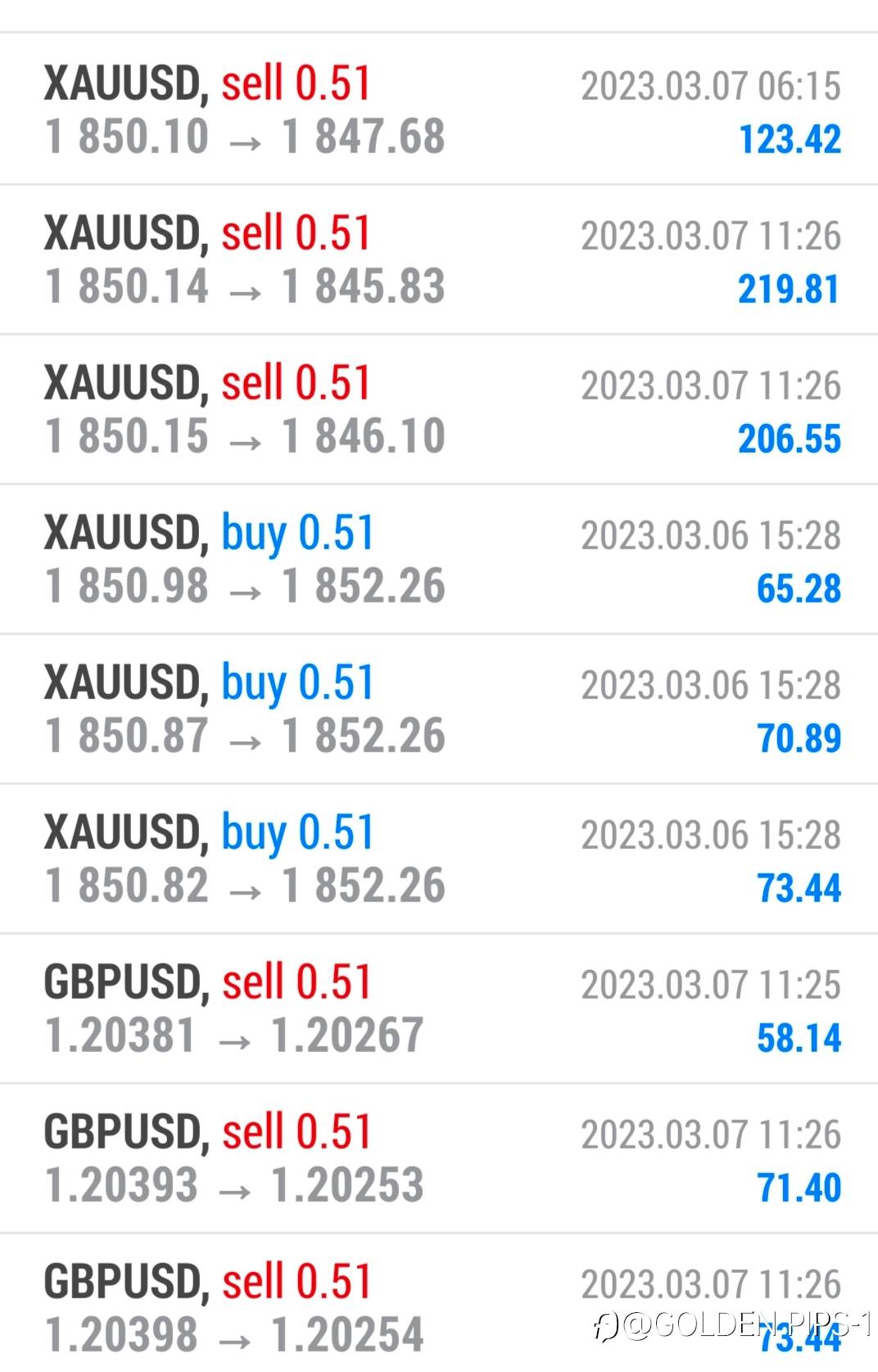This screenshot has height=1372, width=878.
Task: Open the GBPUSD sell trade opened at 1.20398
Action: [x=439, y=1307]
